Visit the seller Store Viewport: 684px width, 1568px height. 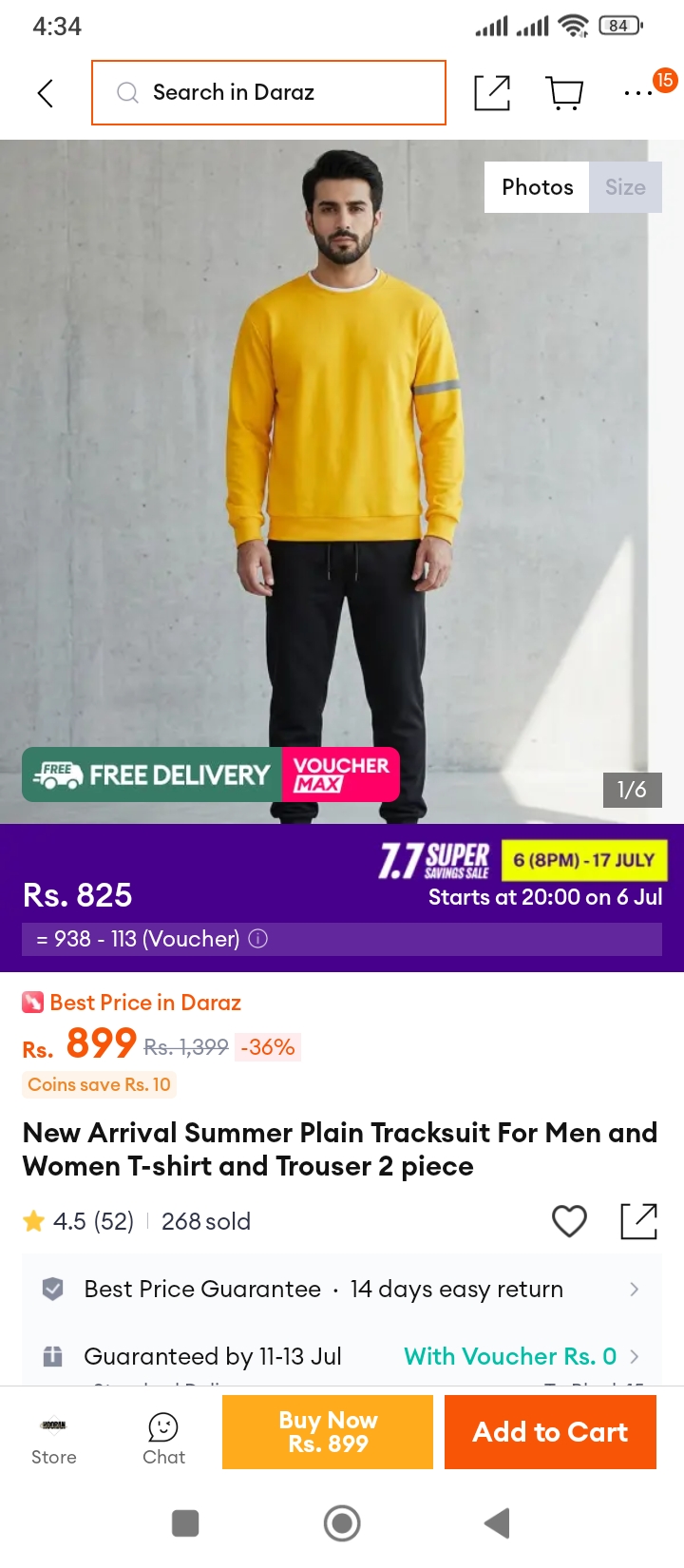coord(54,1443)
